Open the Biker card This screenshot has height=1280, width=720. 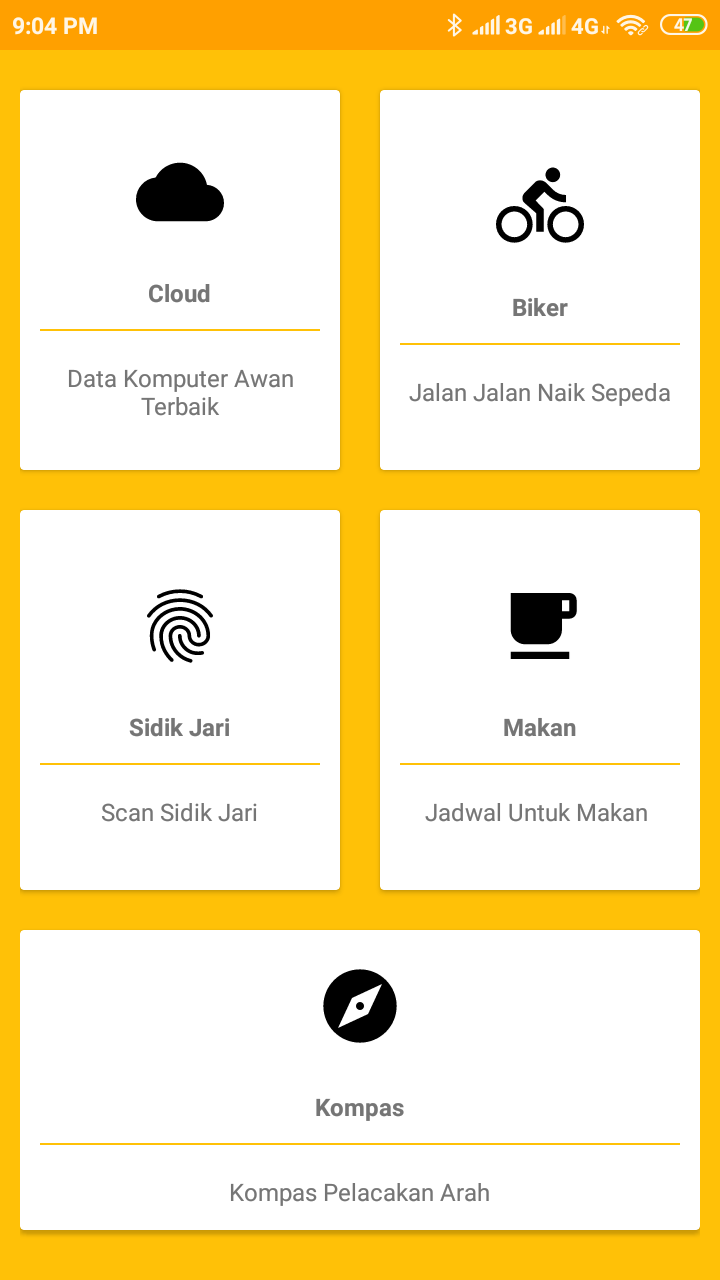(540, 307)
